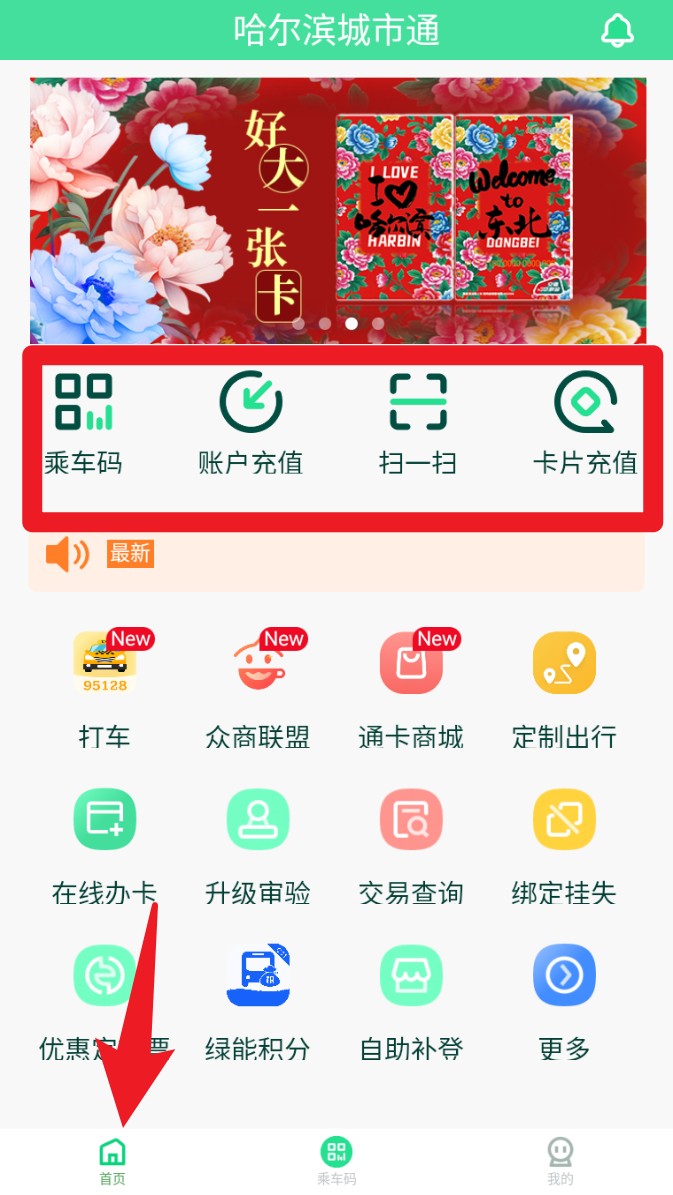This screenshot has width=673, height=1195.
Task: Visit the 通卡商城 mall
Action: click(411, 690)
